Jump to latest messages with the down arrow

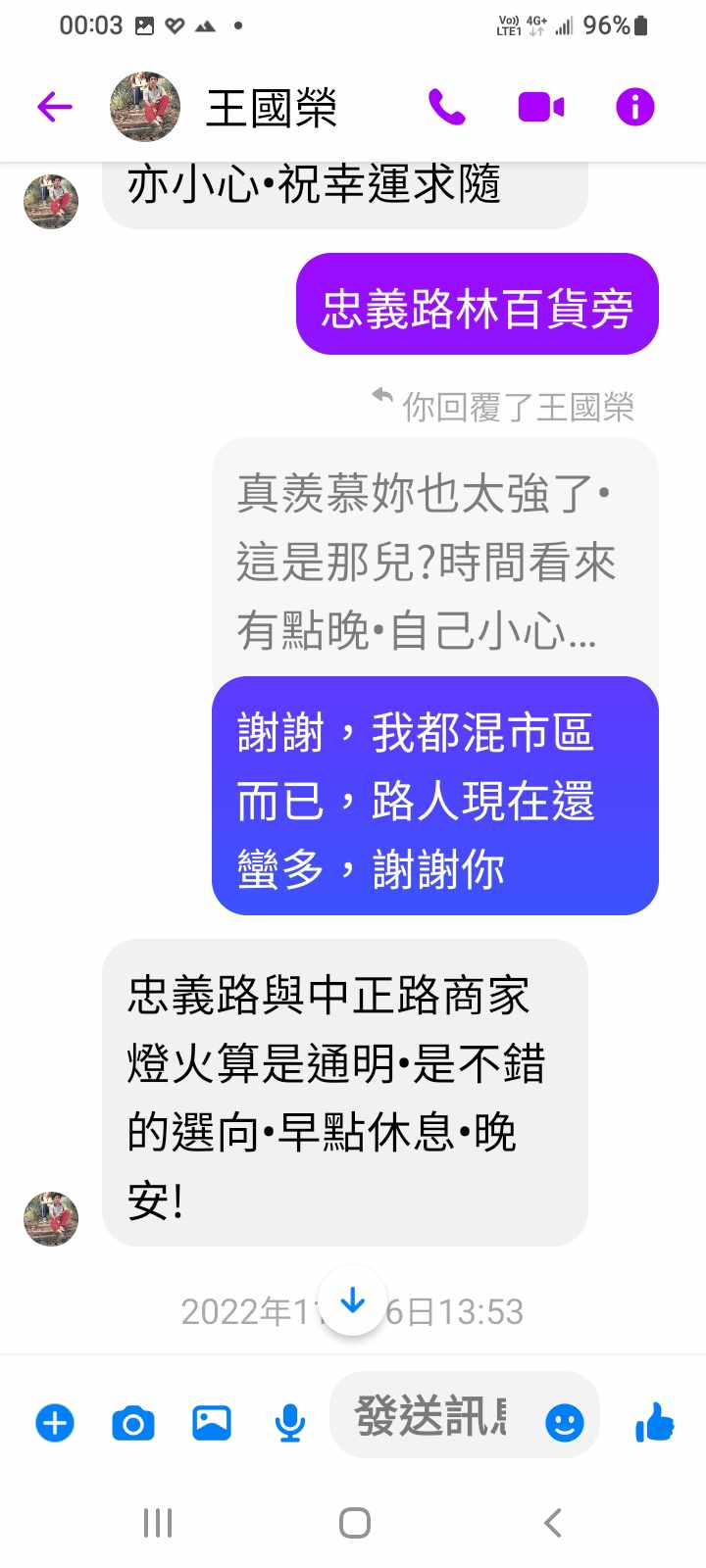click(x=353, y=1301)
